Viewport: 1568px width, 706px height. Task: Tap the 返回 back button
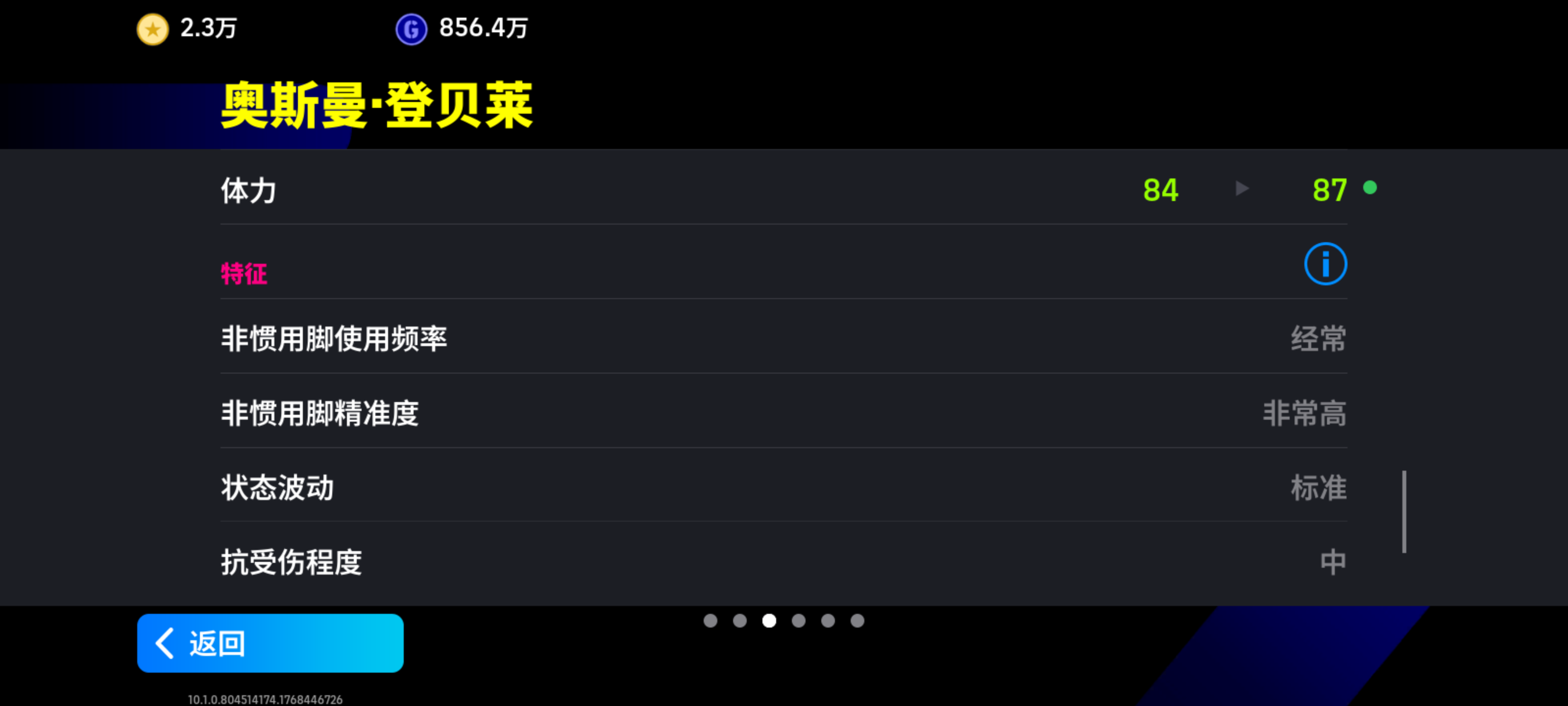click(269, 643)
